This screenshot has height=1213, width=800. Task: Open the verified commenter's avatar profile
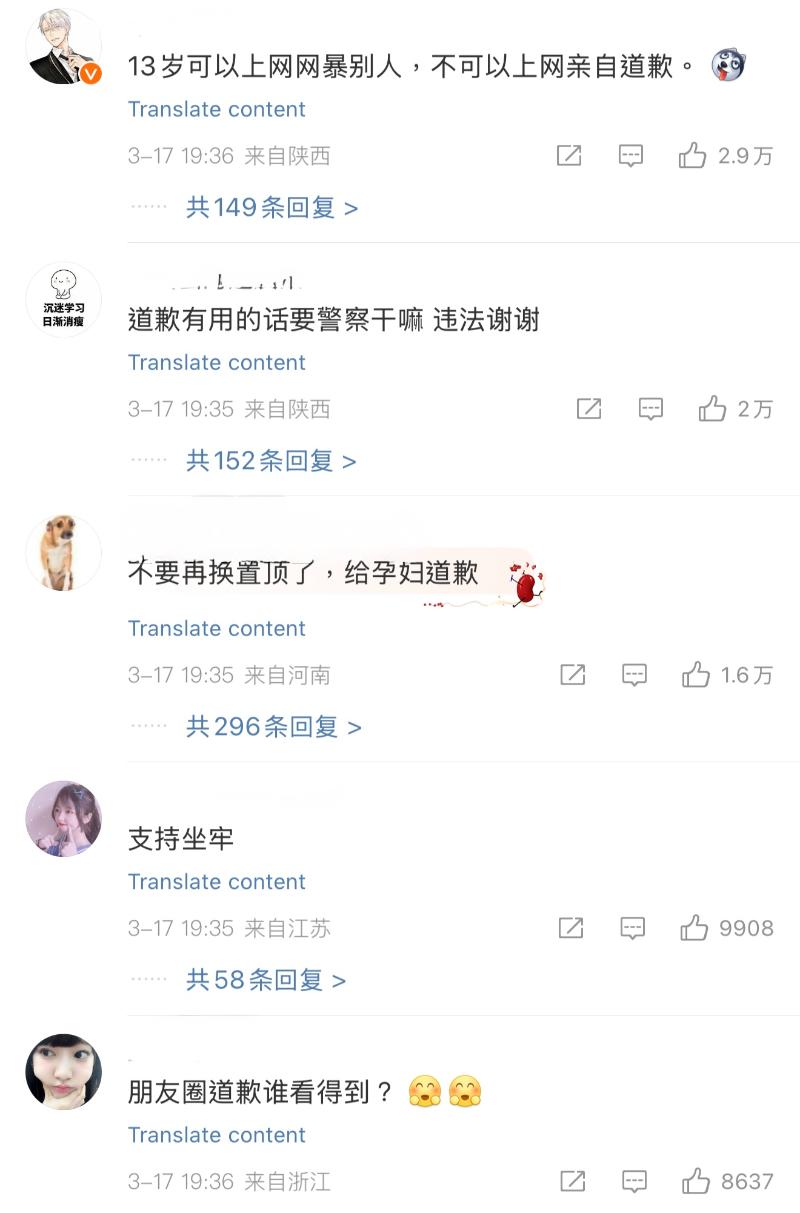(x=63, y=47)
